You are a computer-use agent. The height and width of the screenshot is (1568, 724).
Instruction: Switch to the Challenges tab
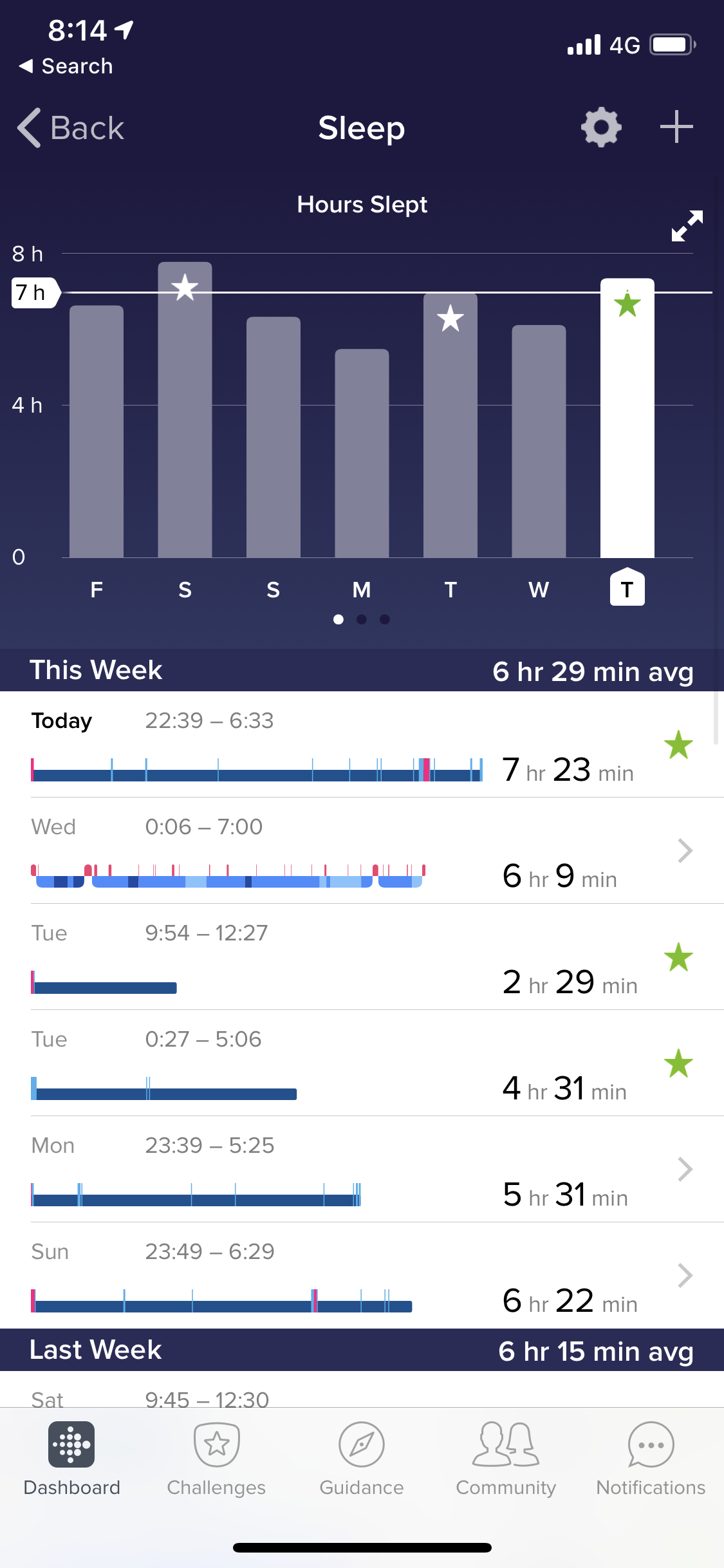(216, 1459)
